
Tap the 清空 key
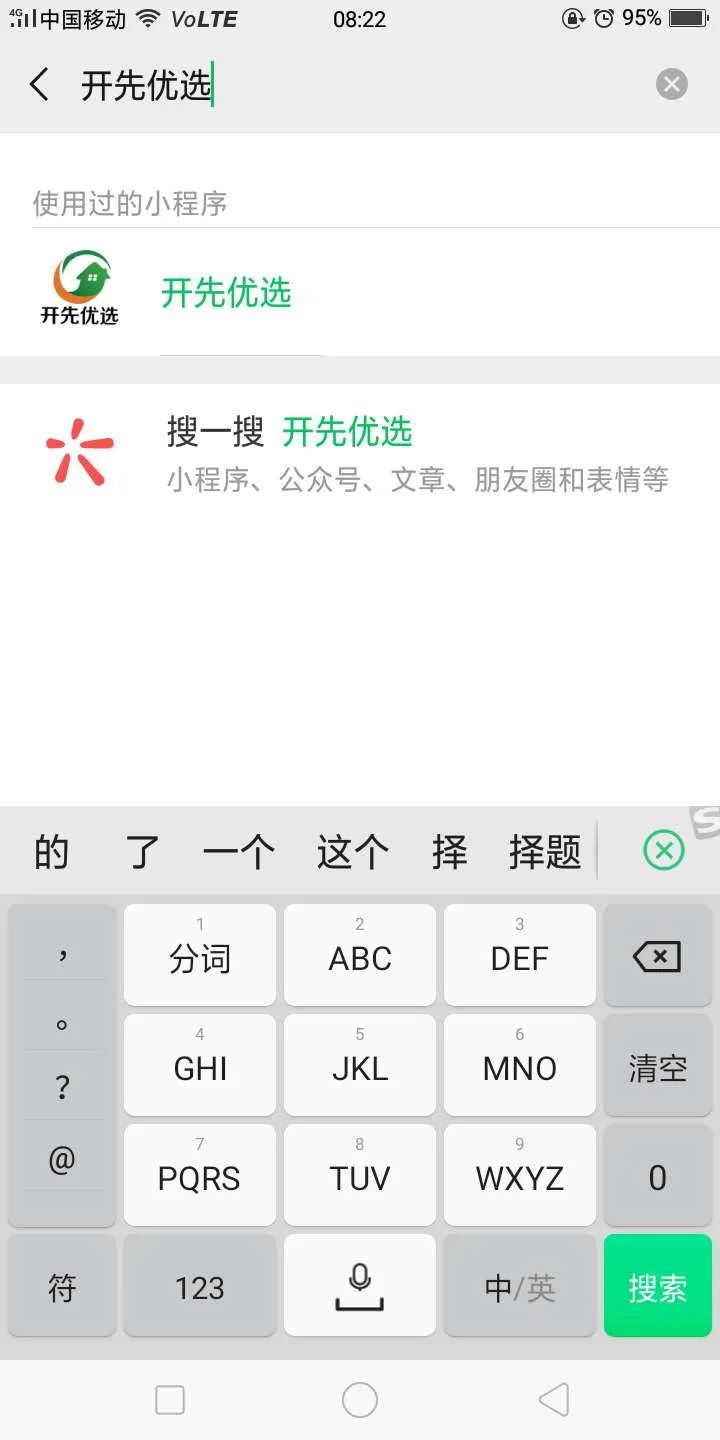(657, 1067)
